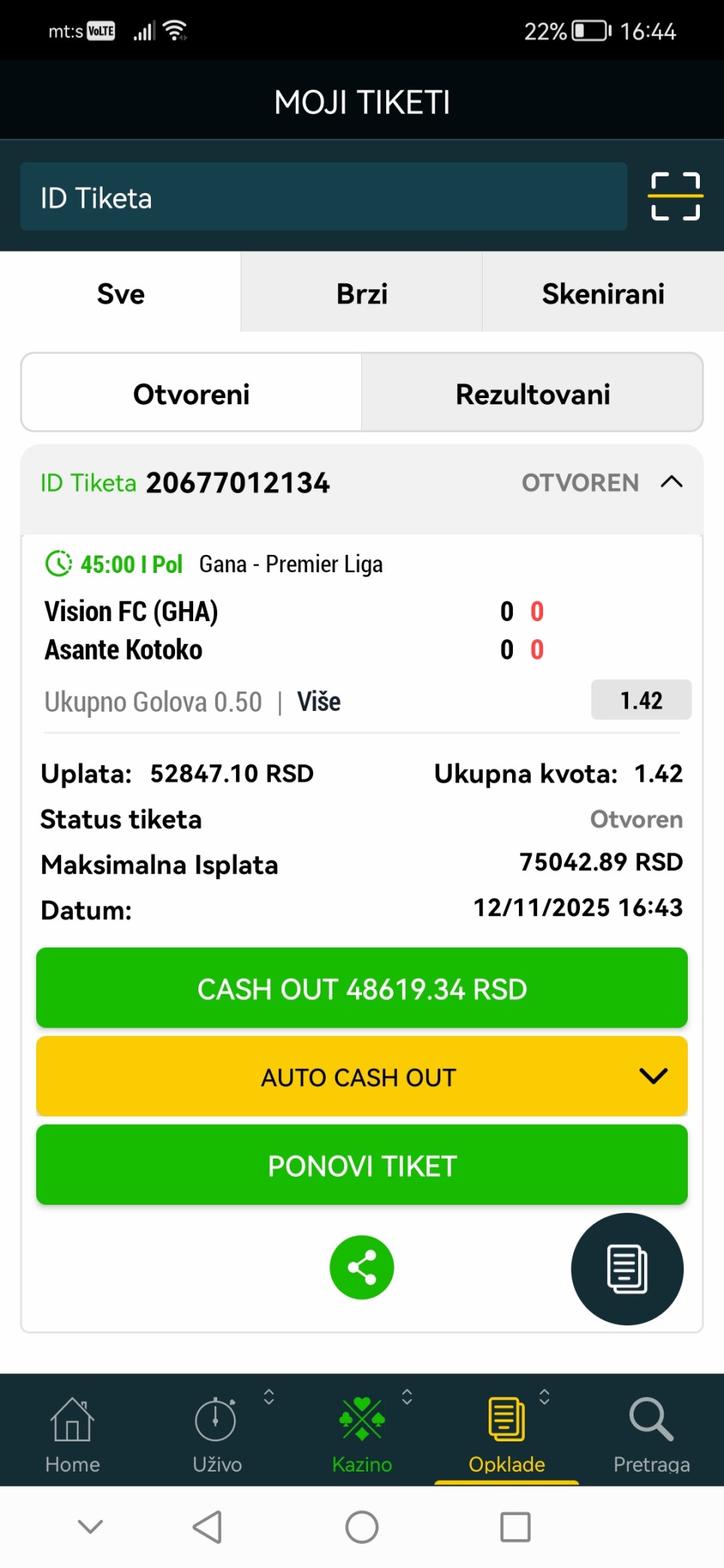
Task: Tap the ticket QR scanner icon
Action: click(675, 196)
